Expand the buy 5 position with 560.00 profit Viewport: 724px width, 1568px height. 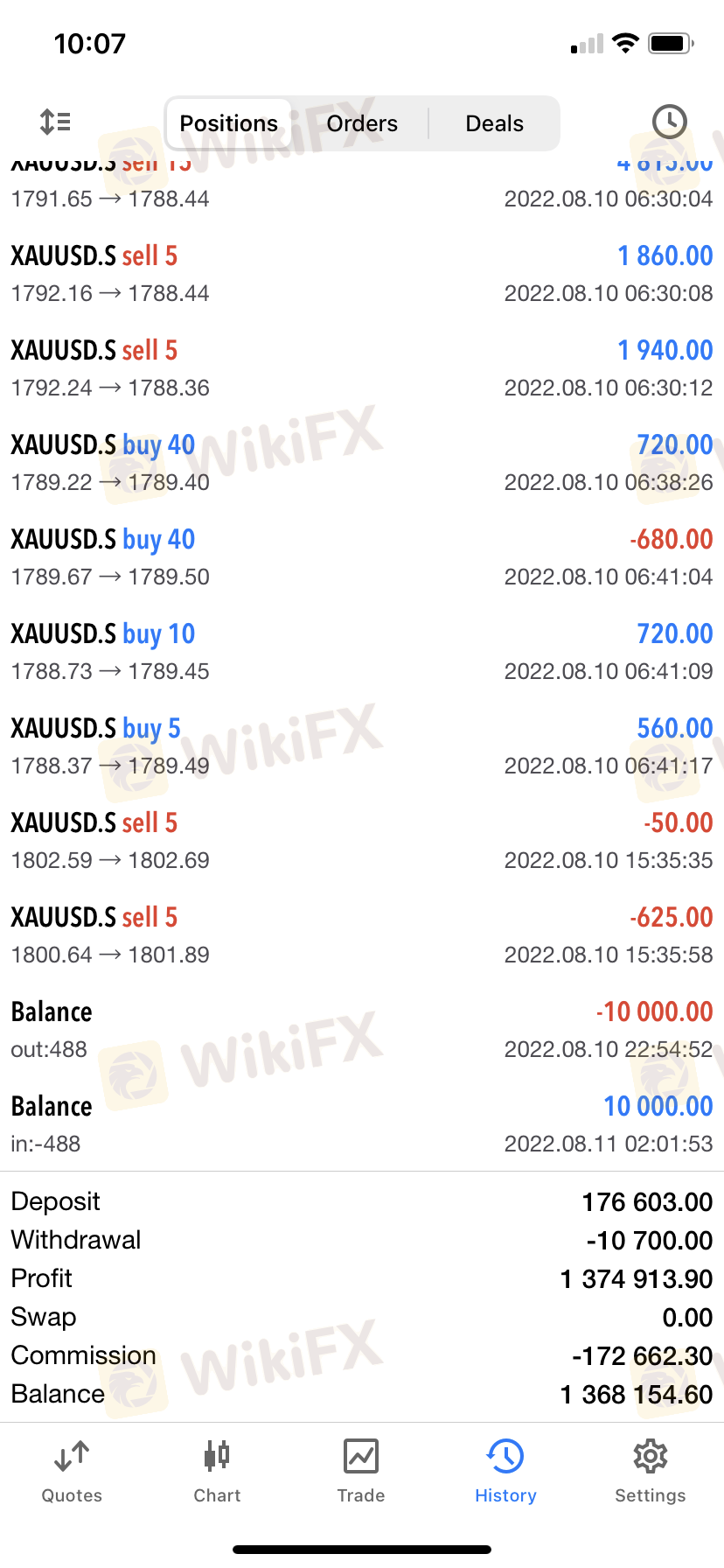click(362, 745)
